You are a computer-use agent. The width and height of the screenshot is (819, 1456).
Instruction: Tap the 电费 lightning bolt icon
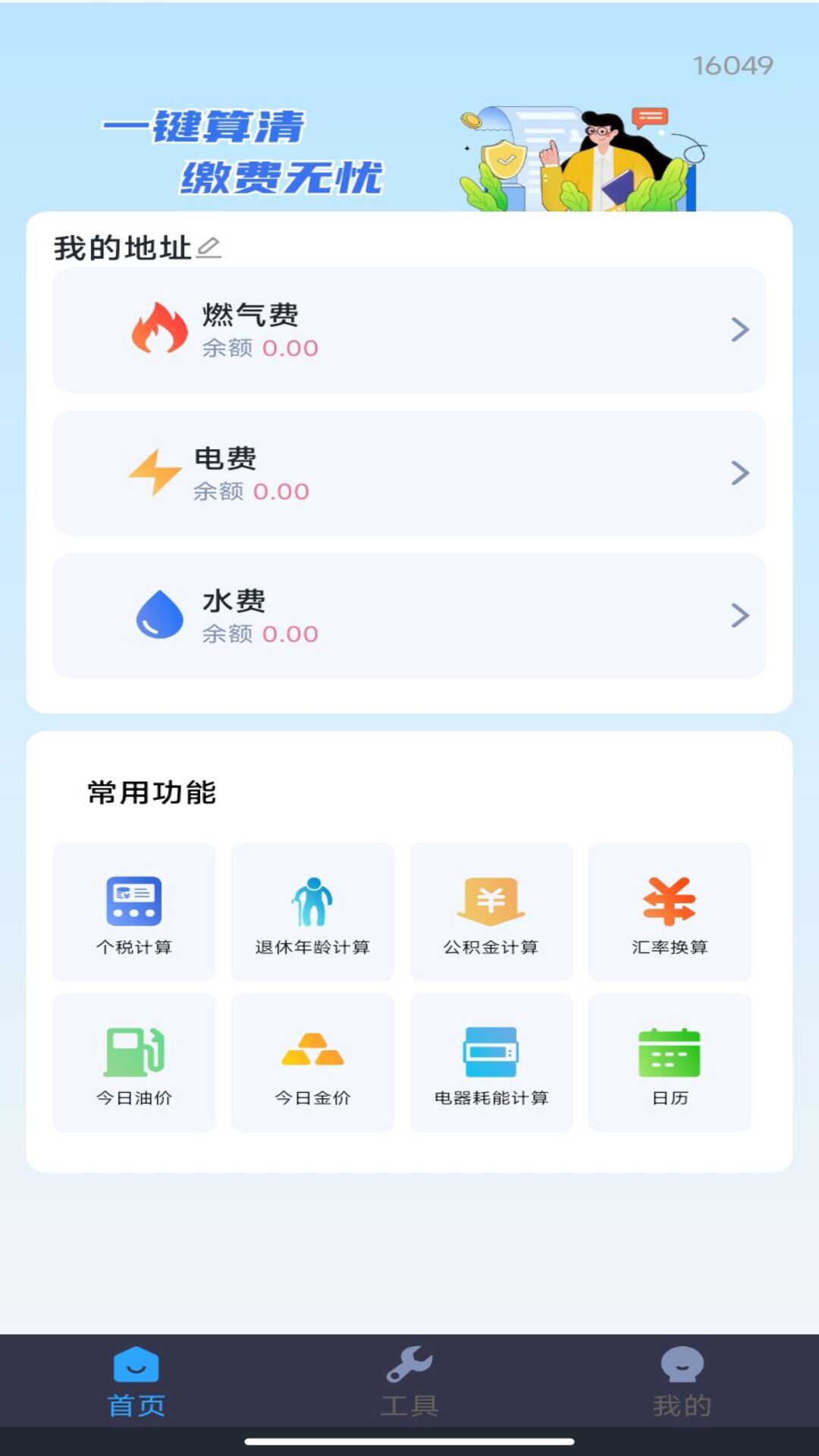point(155,472)
